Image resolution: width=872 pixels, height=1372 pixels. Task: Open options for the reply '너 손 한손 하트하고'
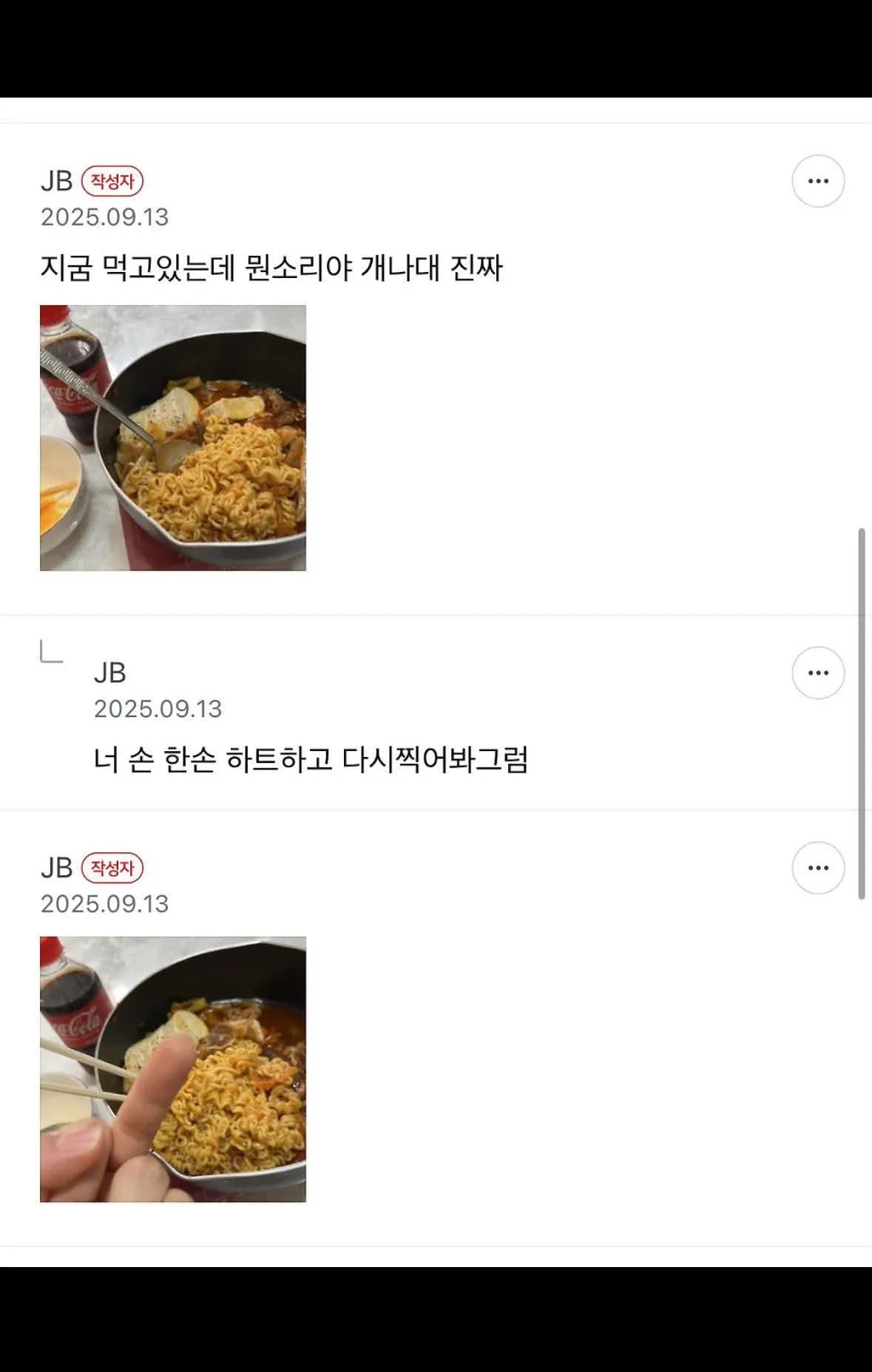pyautogui.click(x=818, y=673)
